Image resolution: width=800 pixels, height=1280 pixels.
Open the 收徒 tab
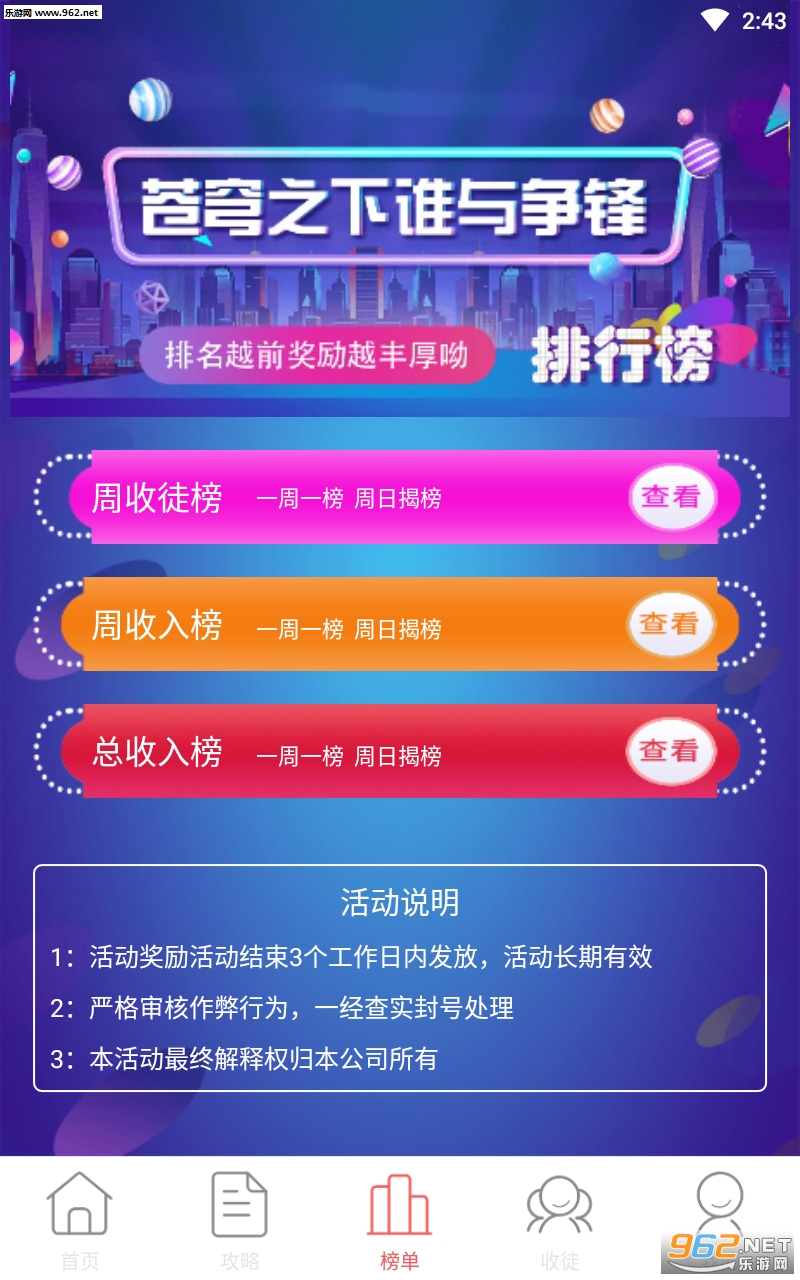[559, 1219]
